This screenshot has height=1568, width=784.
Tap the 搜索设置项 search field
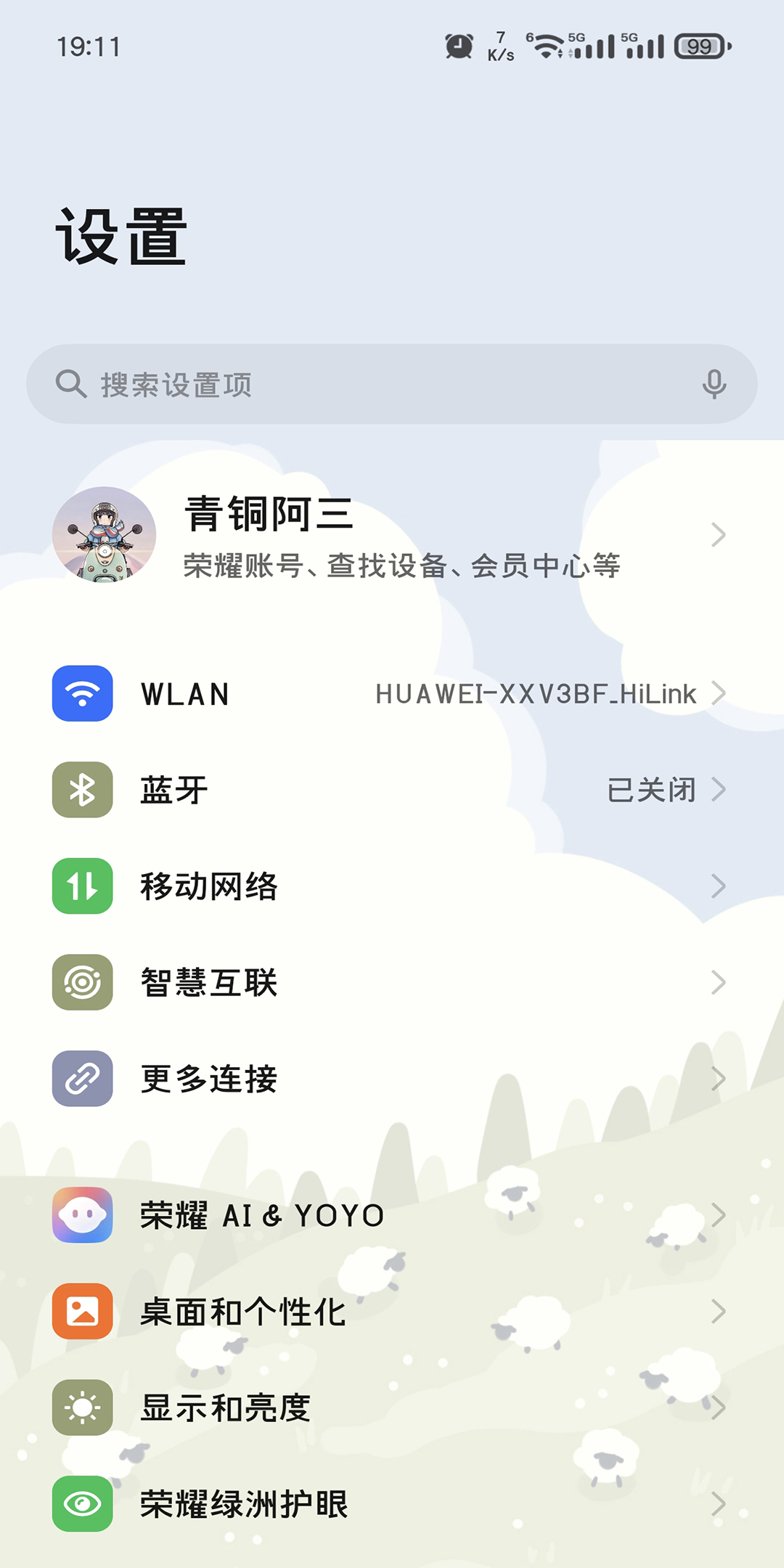click(363, 384)
